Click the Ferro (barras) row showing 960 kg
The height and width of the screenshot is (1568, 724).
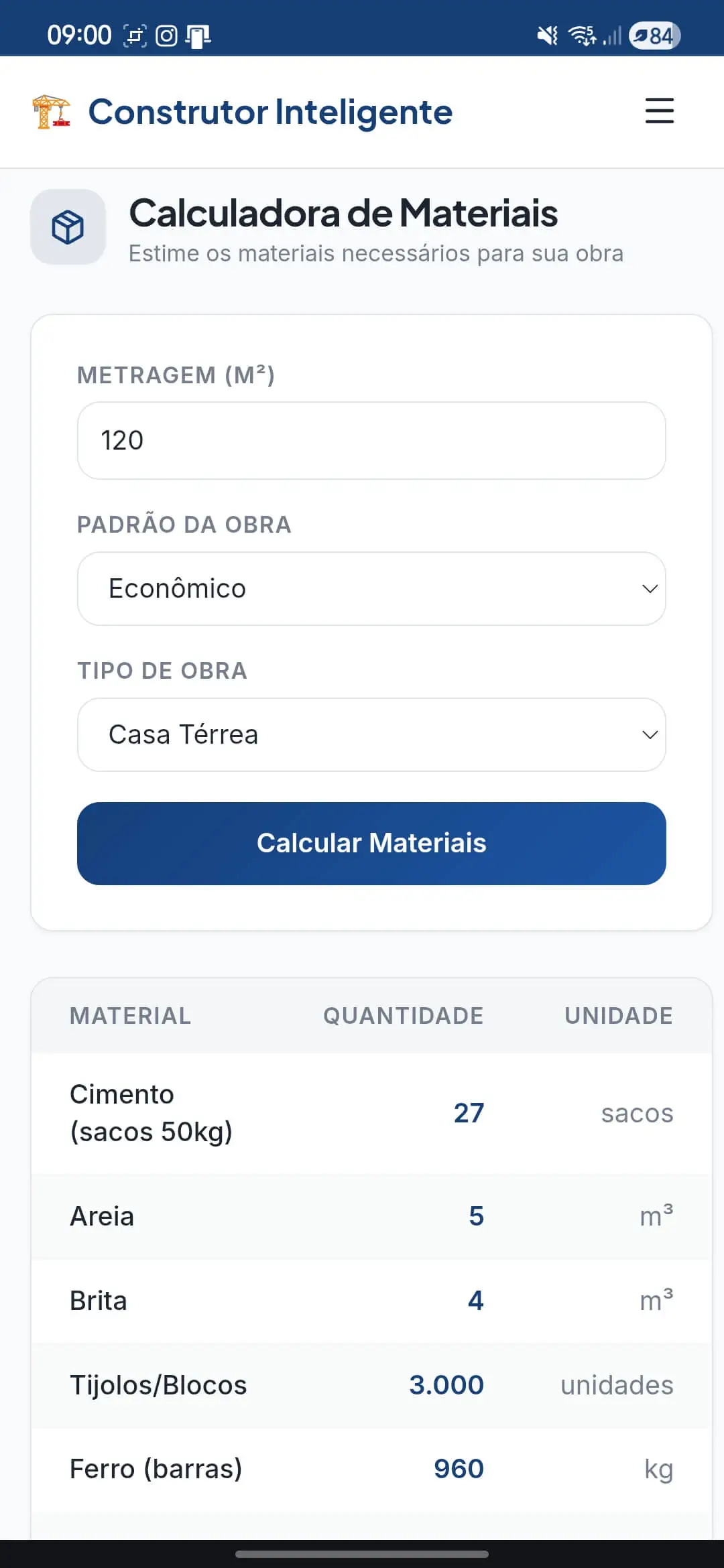371,1467
